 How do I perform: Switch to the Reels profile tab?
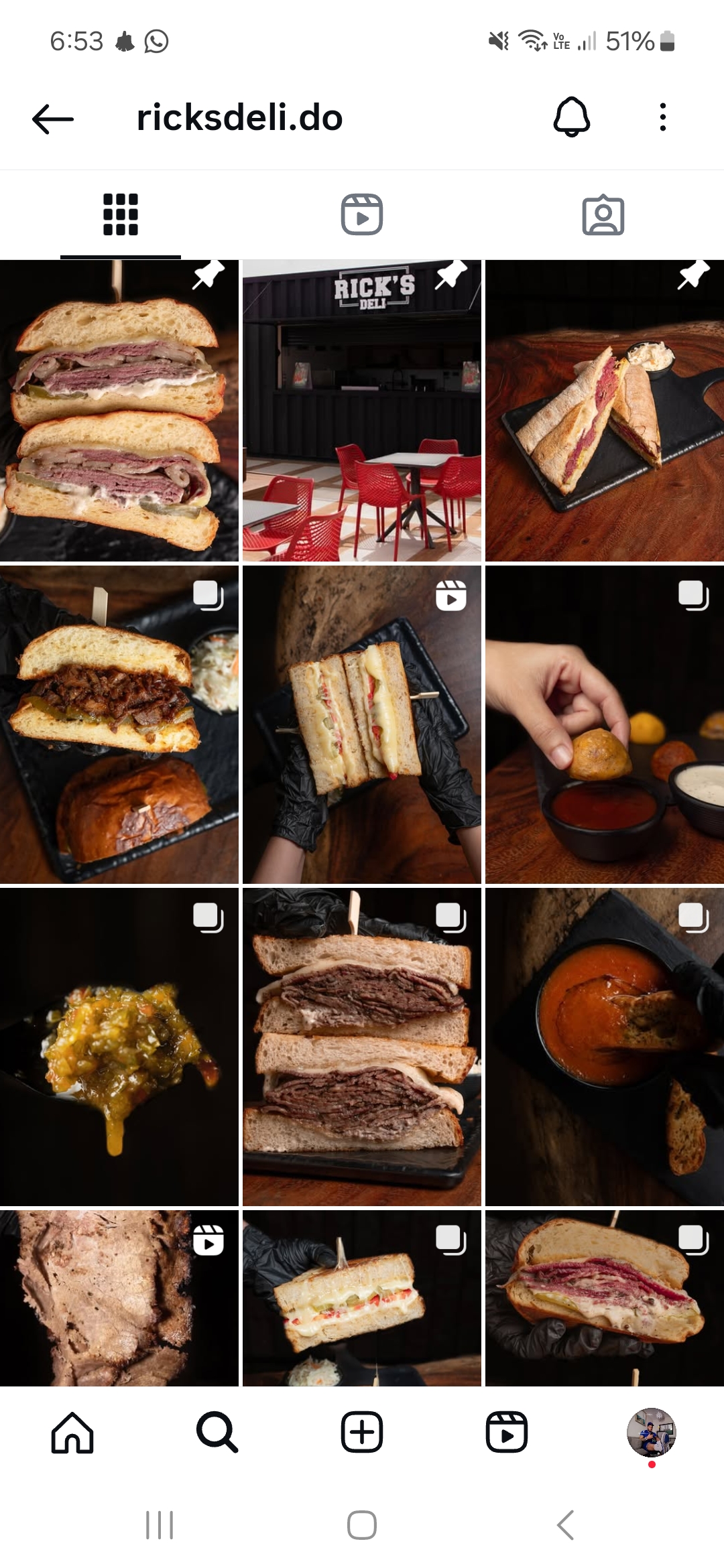click(362, 214)
